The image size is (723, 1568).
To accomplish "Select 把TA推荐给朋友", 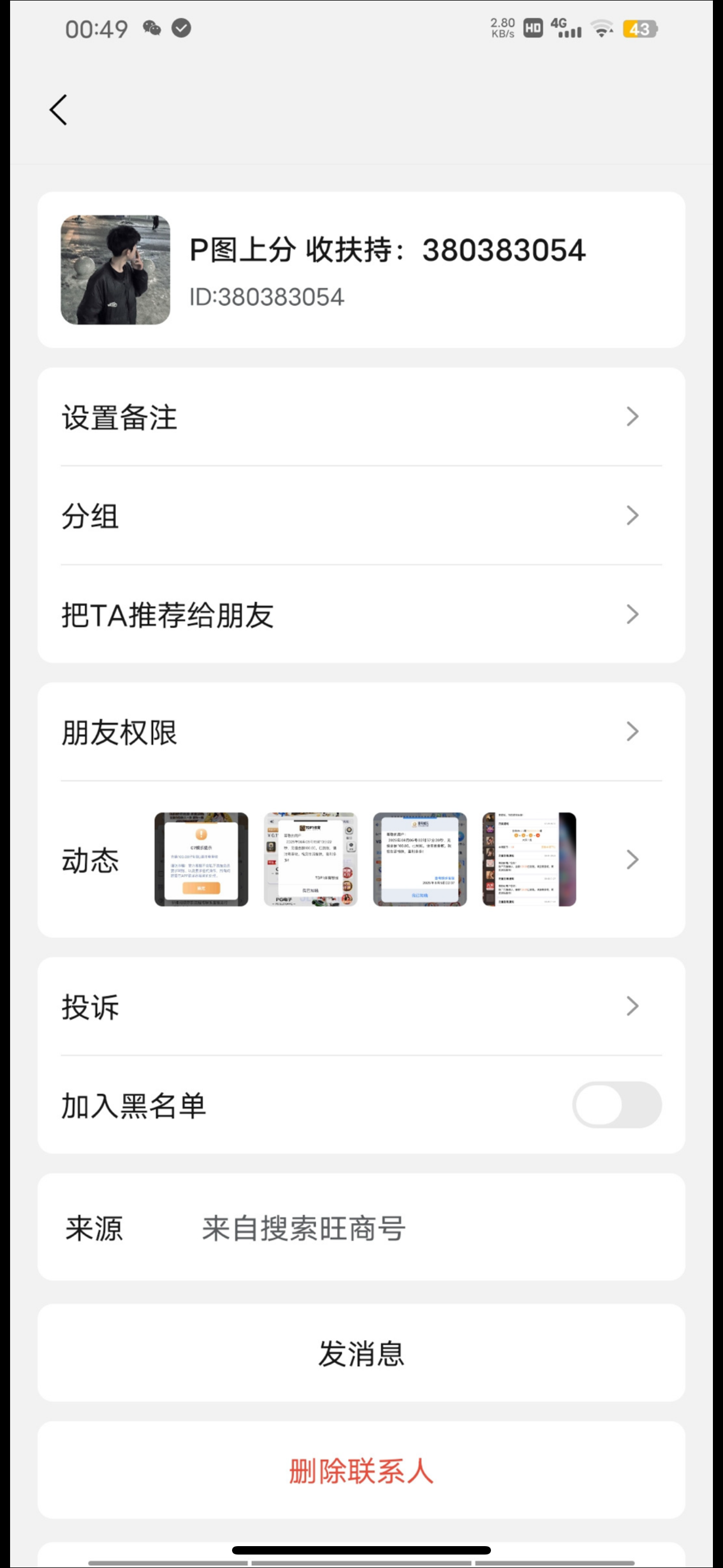I will (x=361, y=615).
